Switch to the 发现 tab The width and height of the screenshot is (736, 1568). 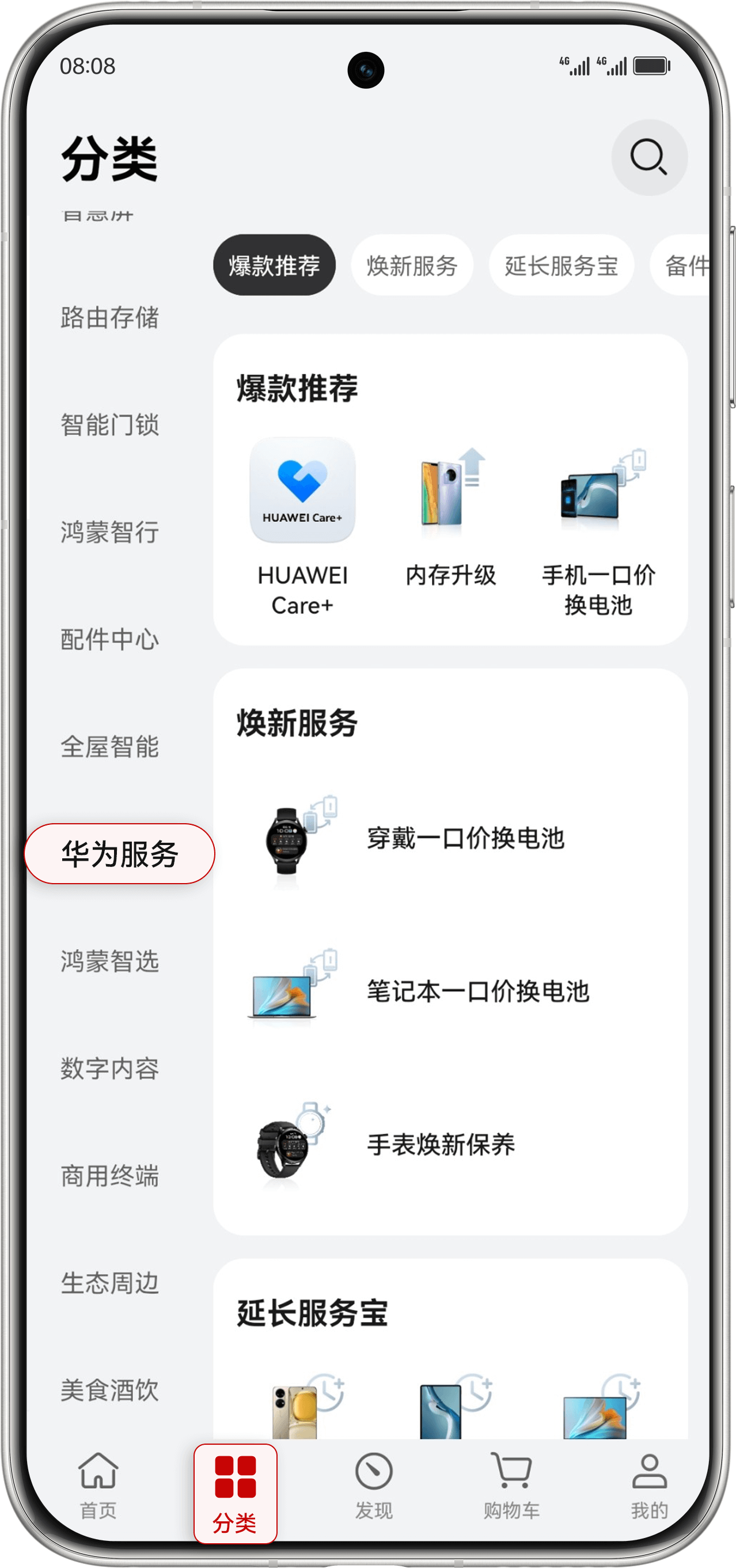click(x=374, y=1485)
